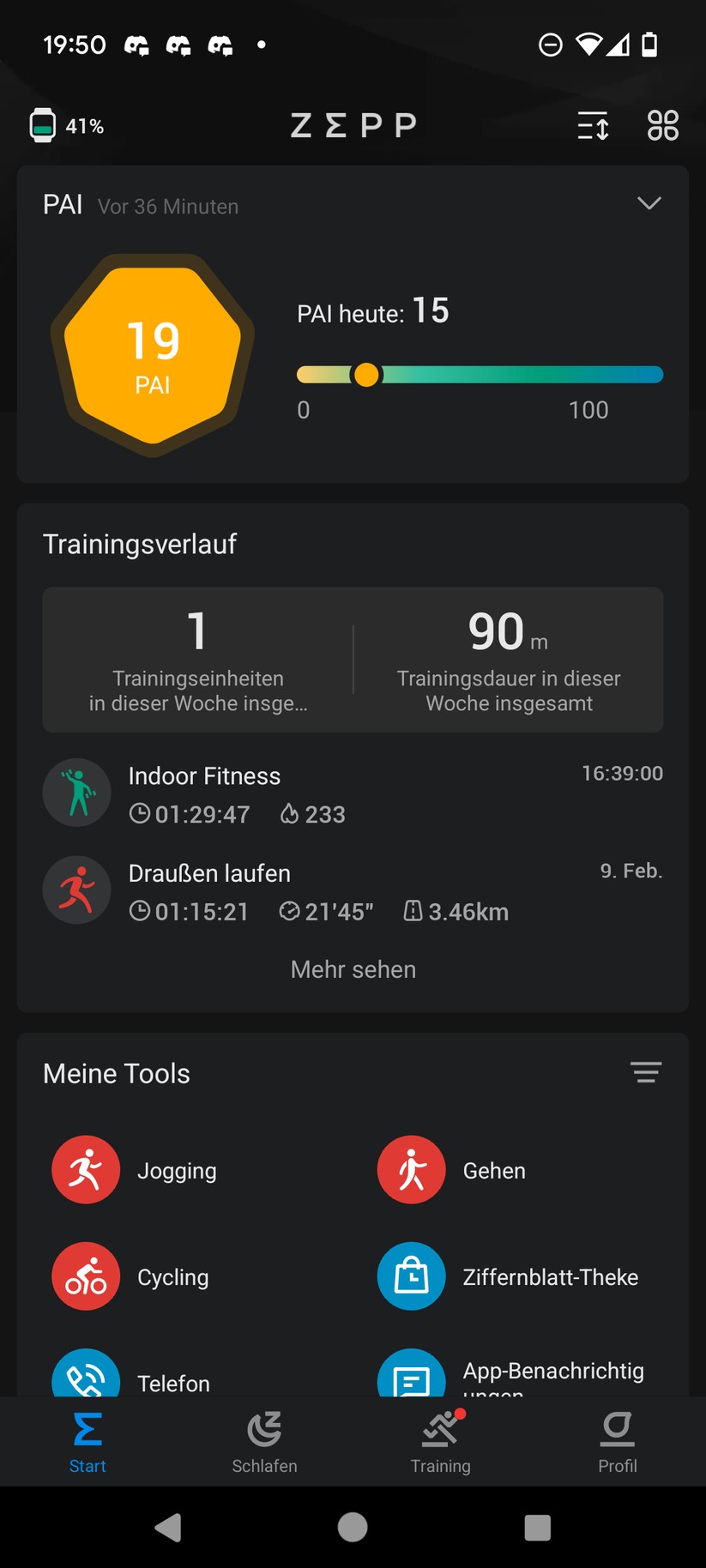Image resolution: width=706 pixels, height=1568 pixels.
Task: Select the Start tab
Action: click(x=87, y=1442)
